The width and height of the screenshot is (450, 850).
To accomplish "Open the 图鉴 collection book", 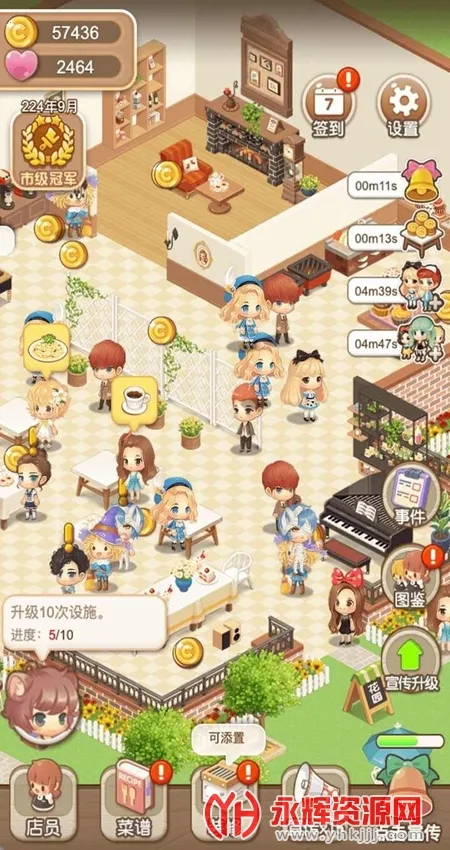I will (x=410, y=577).
